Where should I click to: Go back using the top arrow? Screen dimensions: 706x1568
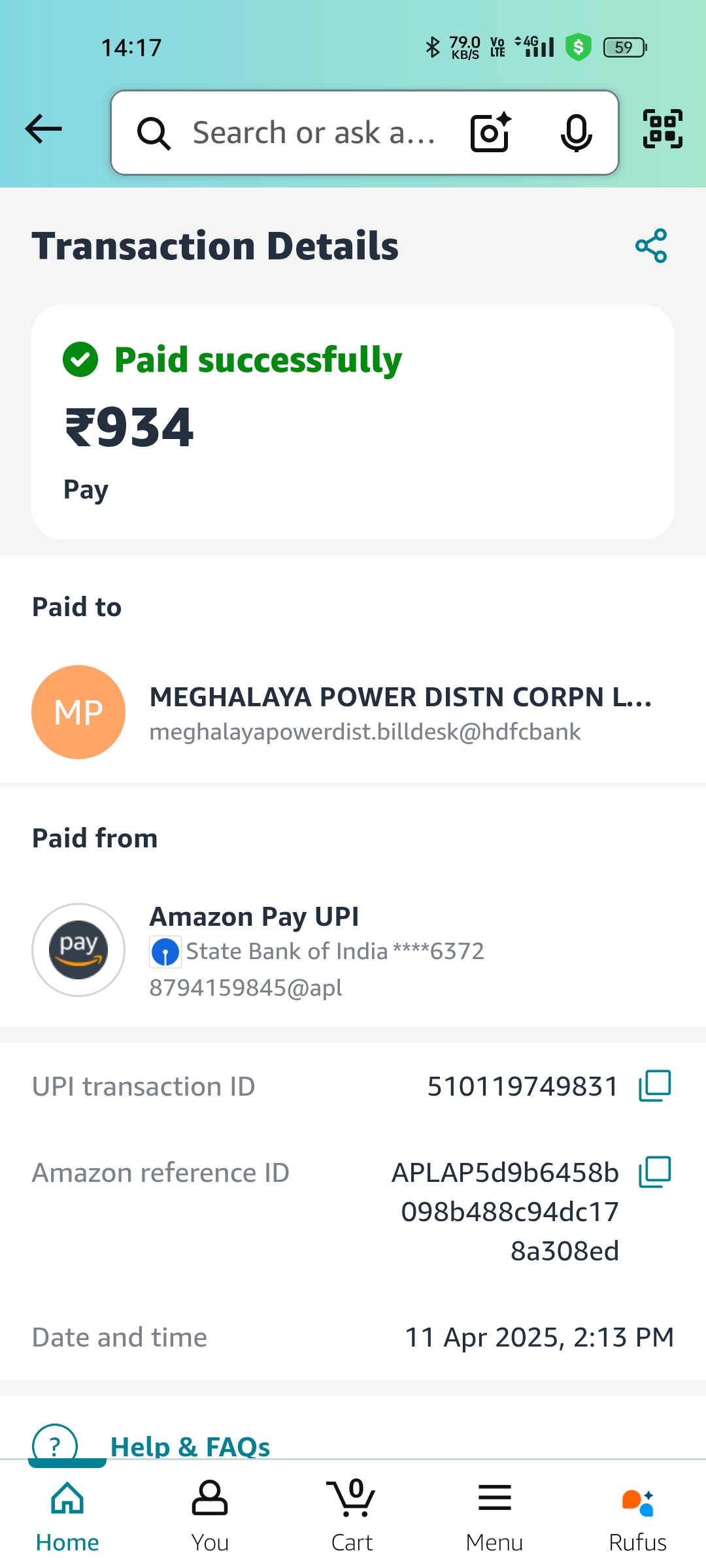point(44,129)
